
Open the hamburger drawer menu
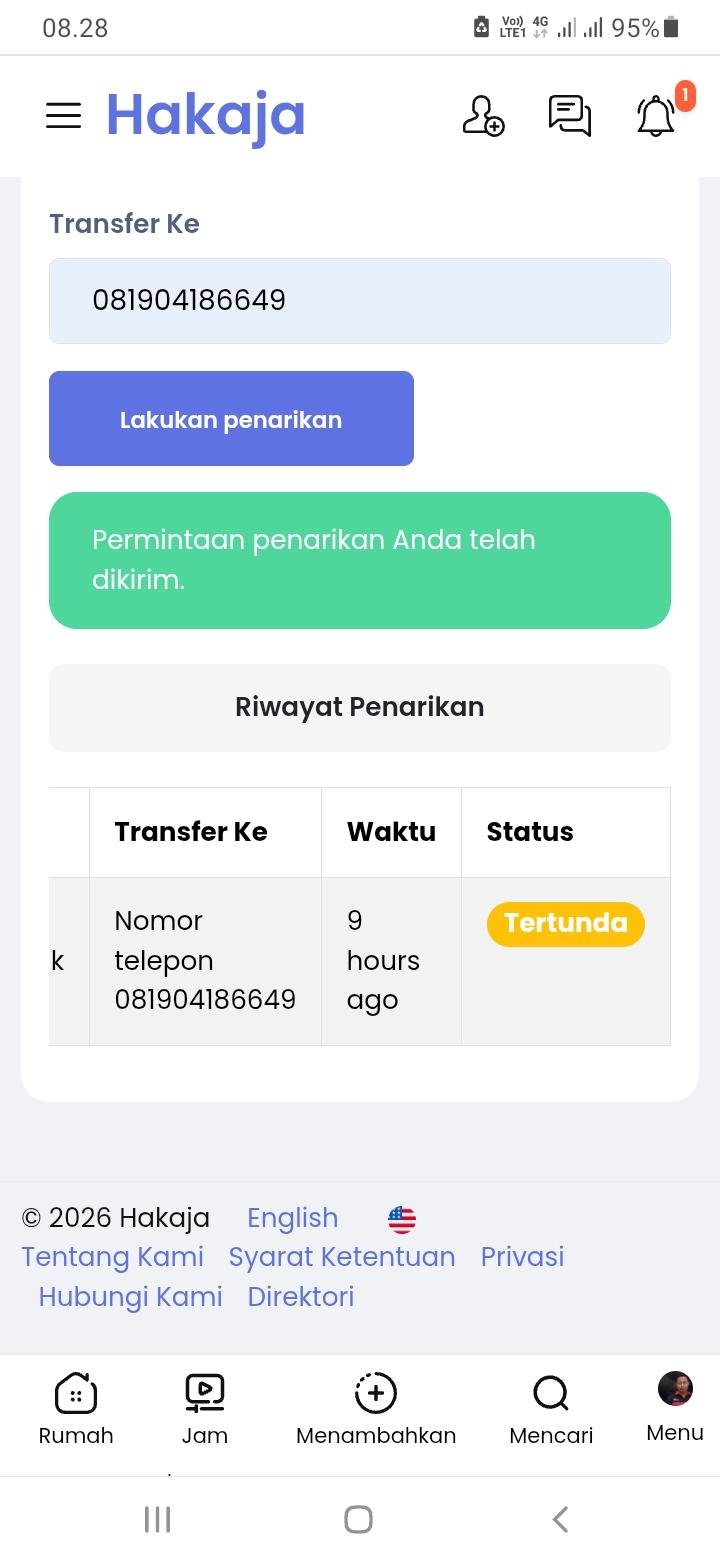[63, 115]
